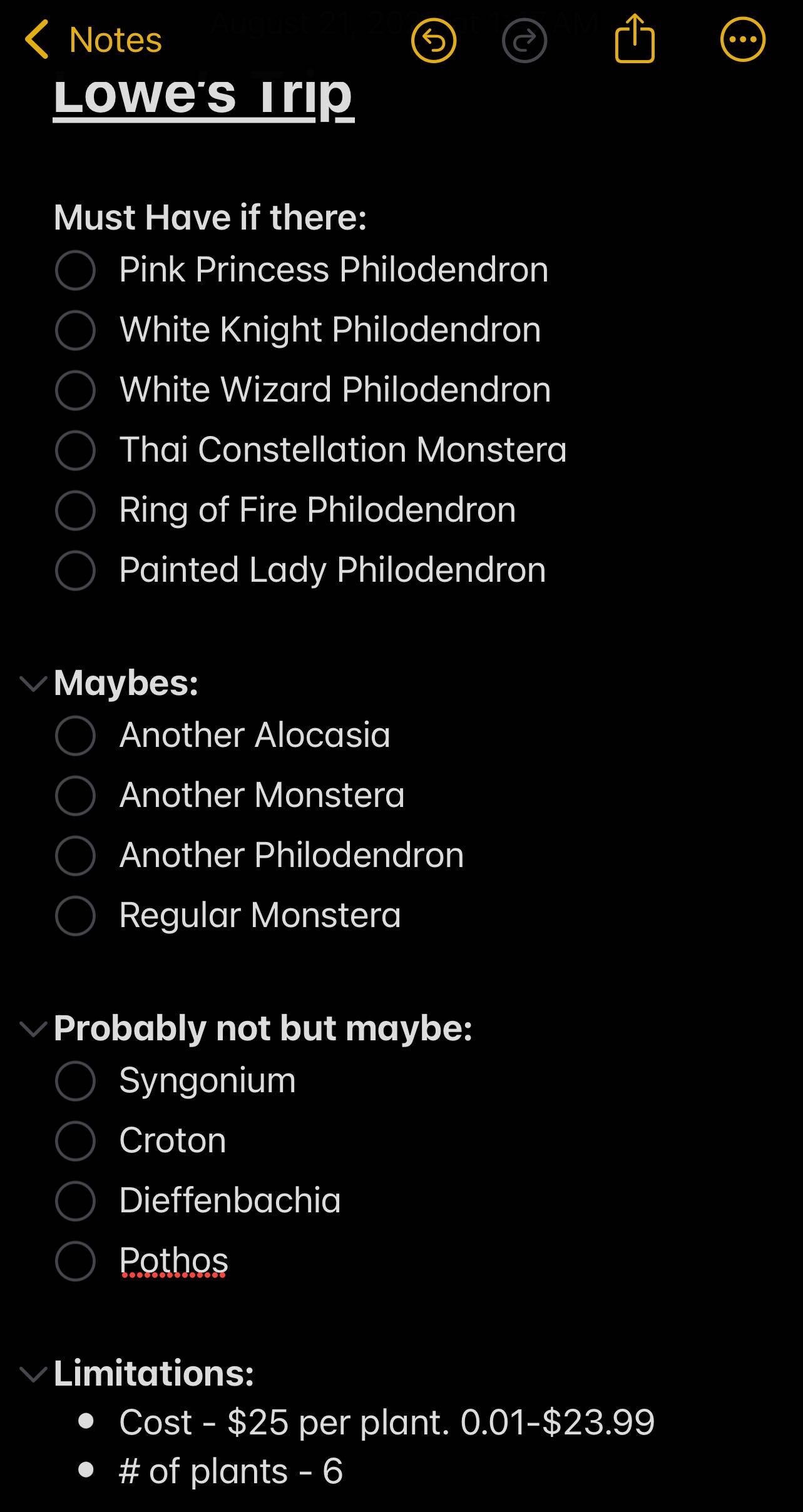Mark Croton as done
Image resolution: width=803 pixels, height=1512 pixels.
(x=75, y=1141)
